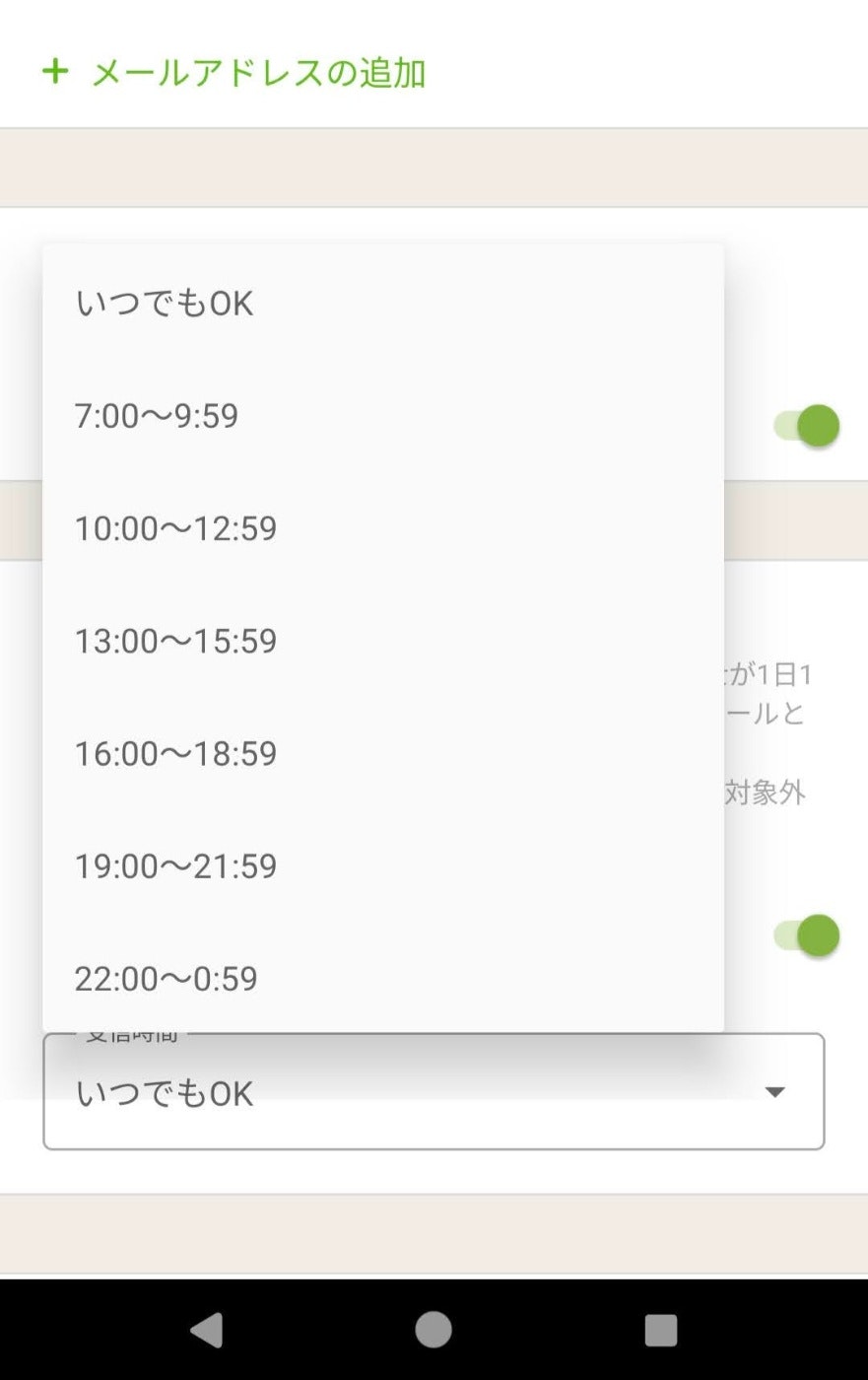The image size is (868, 1380).
Task: Select いつでもOK from the time options
Action: coord(165,303)
